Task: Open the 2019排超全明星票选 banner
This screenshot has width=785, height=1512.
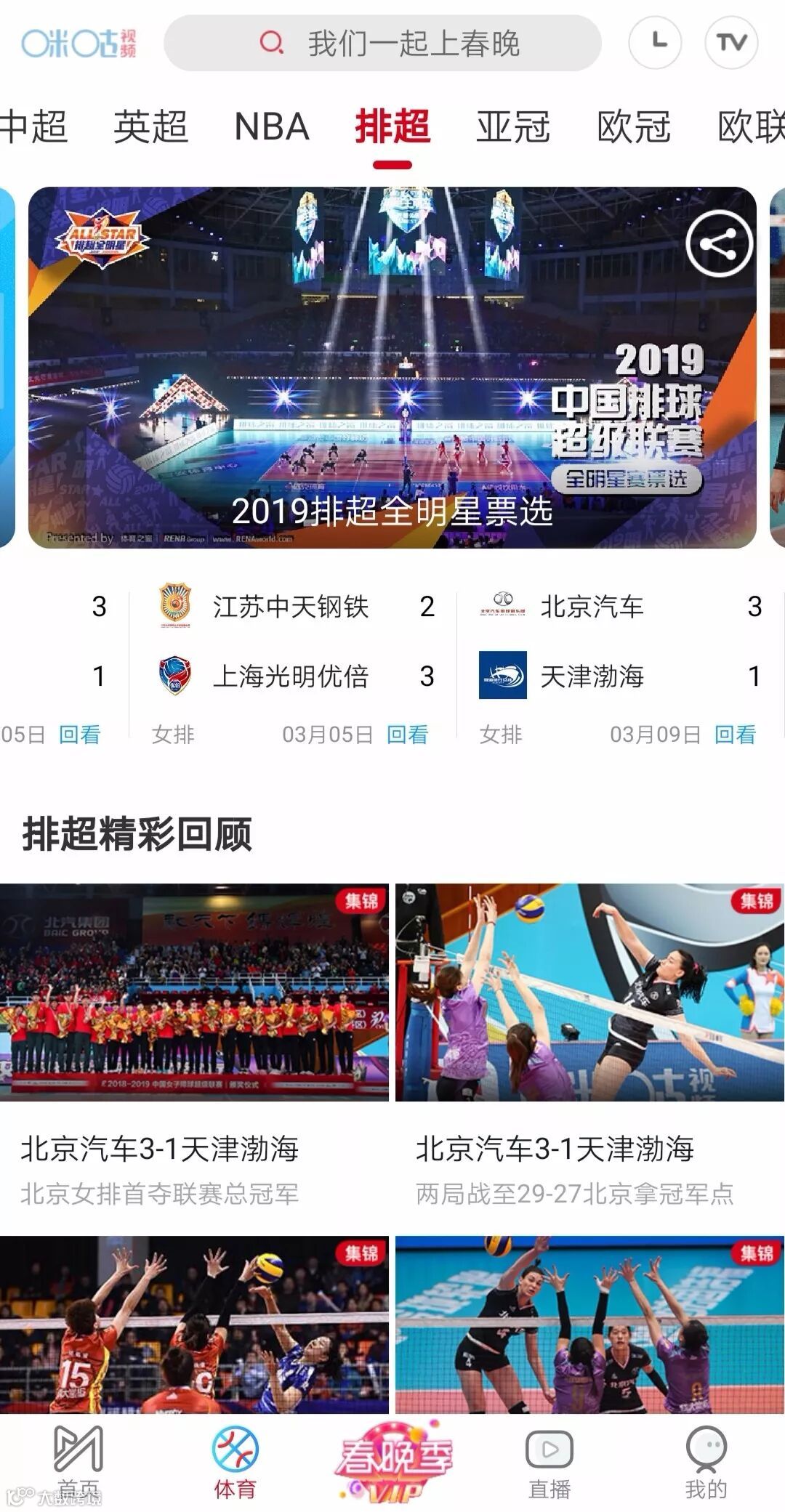Action: [392, 368]
